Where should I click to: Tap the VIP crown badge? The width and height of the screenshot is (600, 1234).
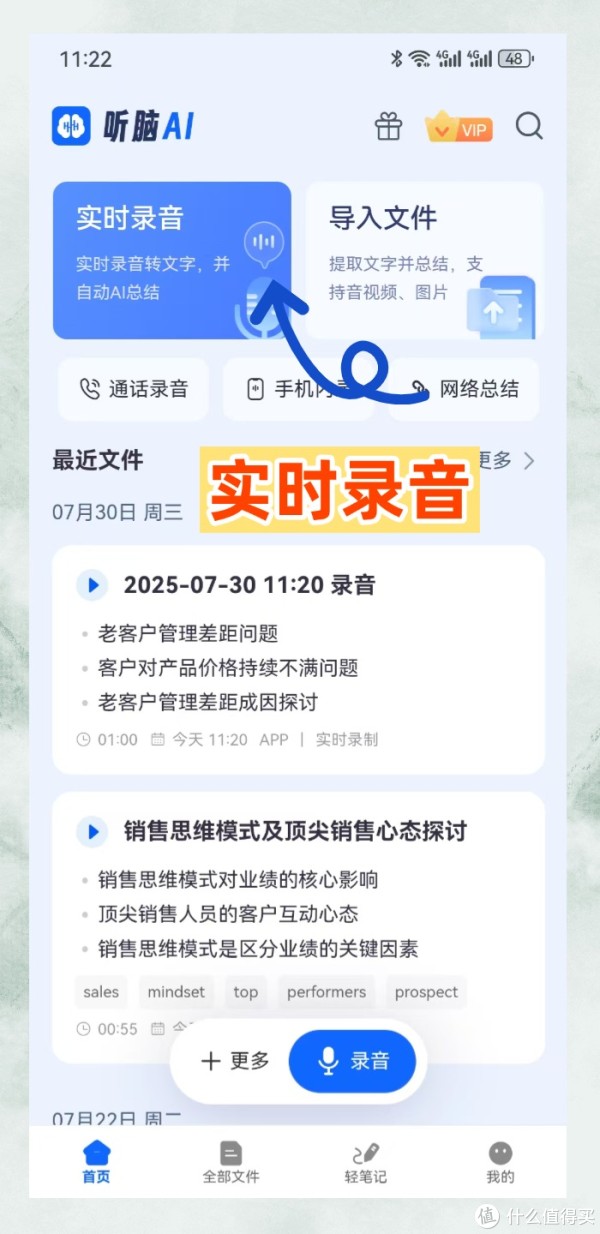click(x=459, y=128)
